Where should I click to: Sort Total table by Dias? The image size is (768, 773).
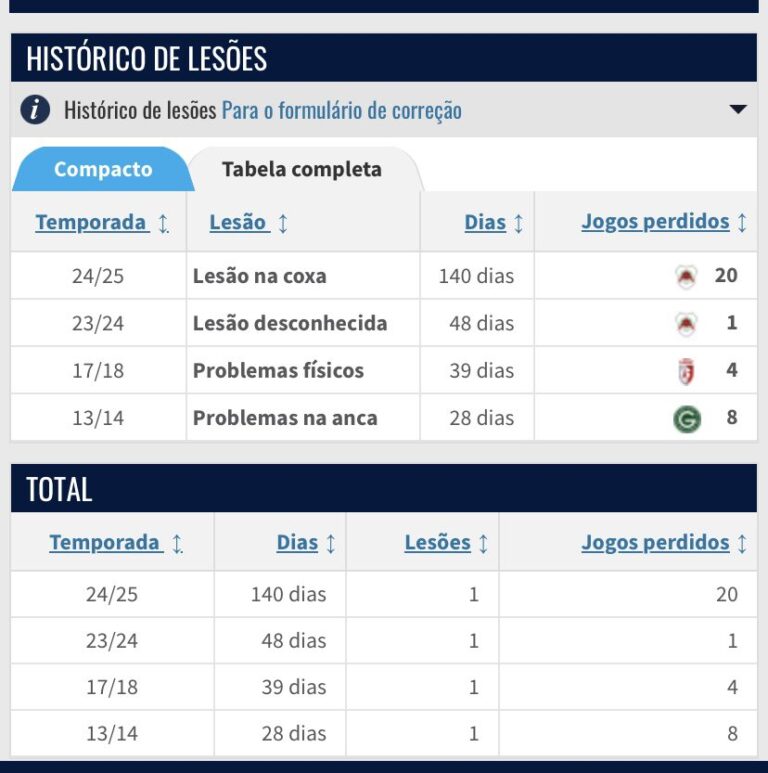coord(297,543)
